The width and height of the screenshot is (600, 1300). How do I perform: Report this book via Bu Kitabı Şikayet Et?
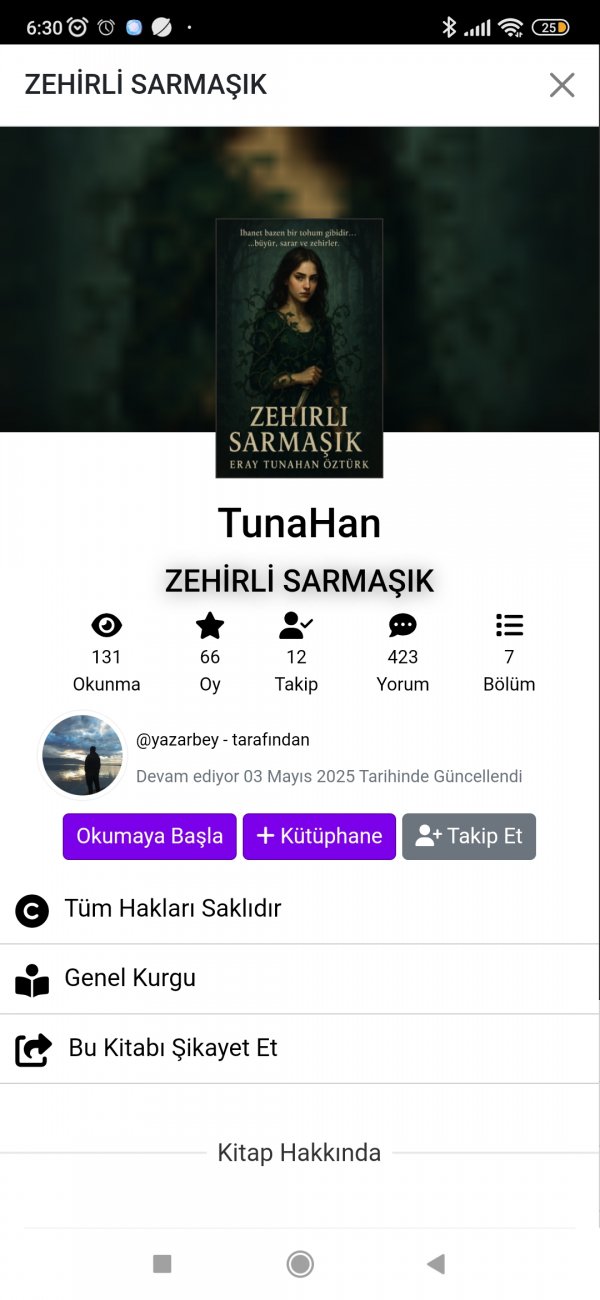[x=172, y=1048]
